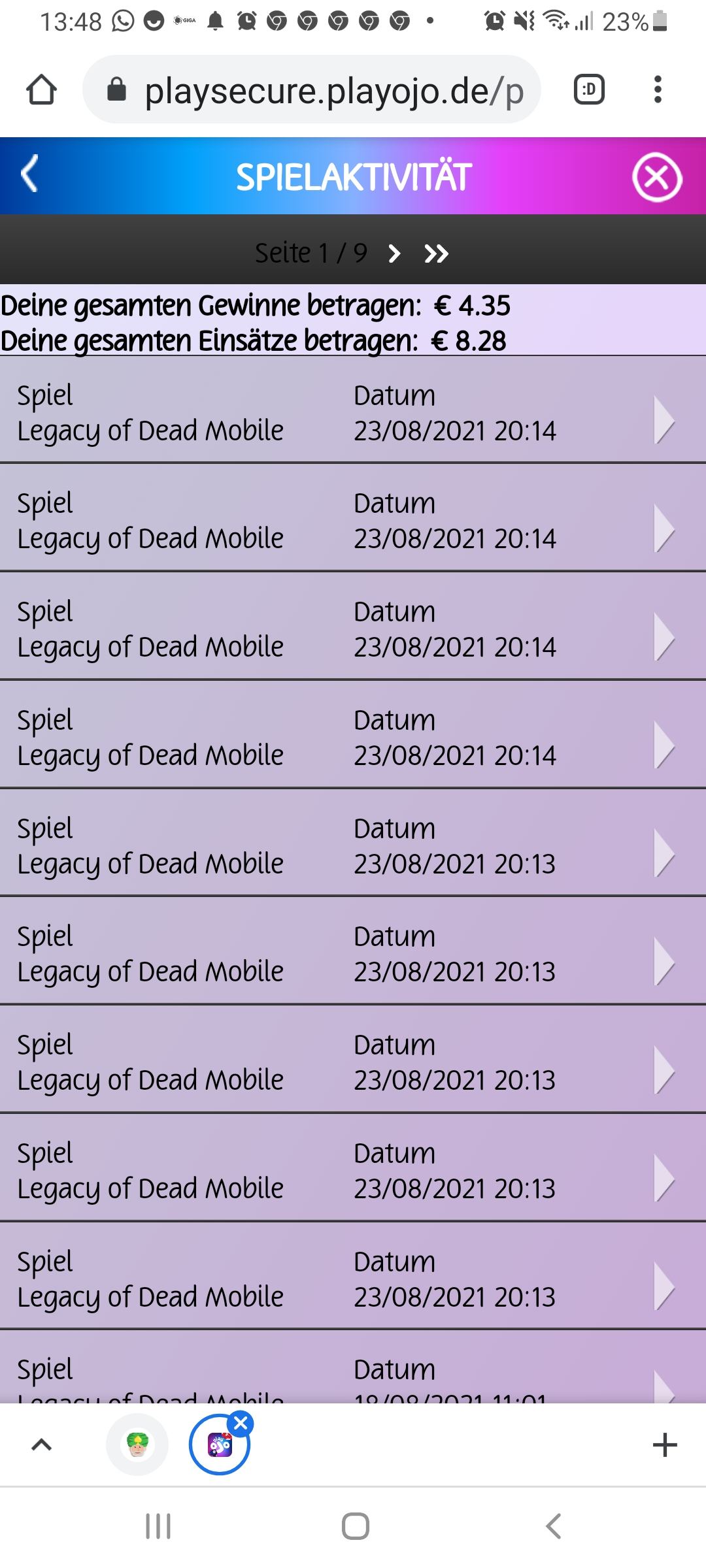Open the first Legacy of Dead entry at 20:14

(353, 413)
